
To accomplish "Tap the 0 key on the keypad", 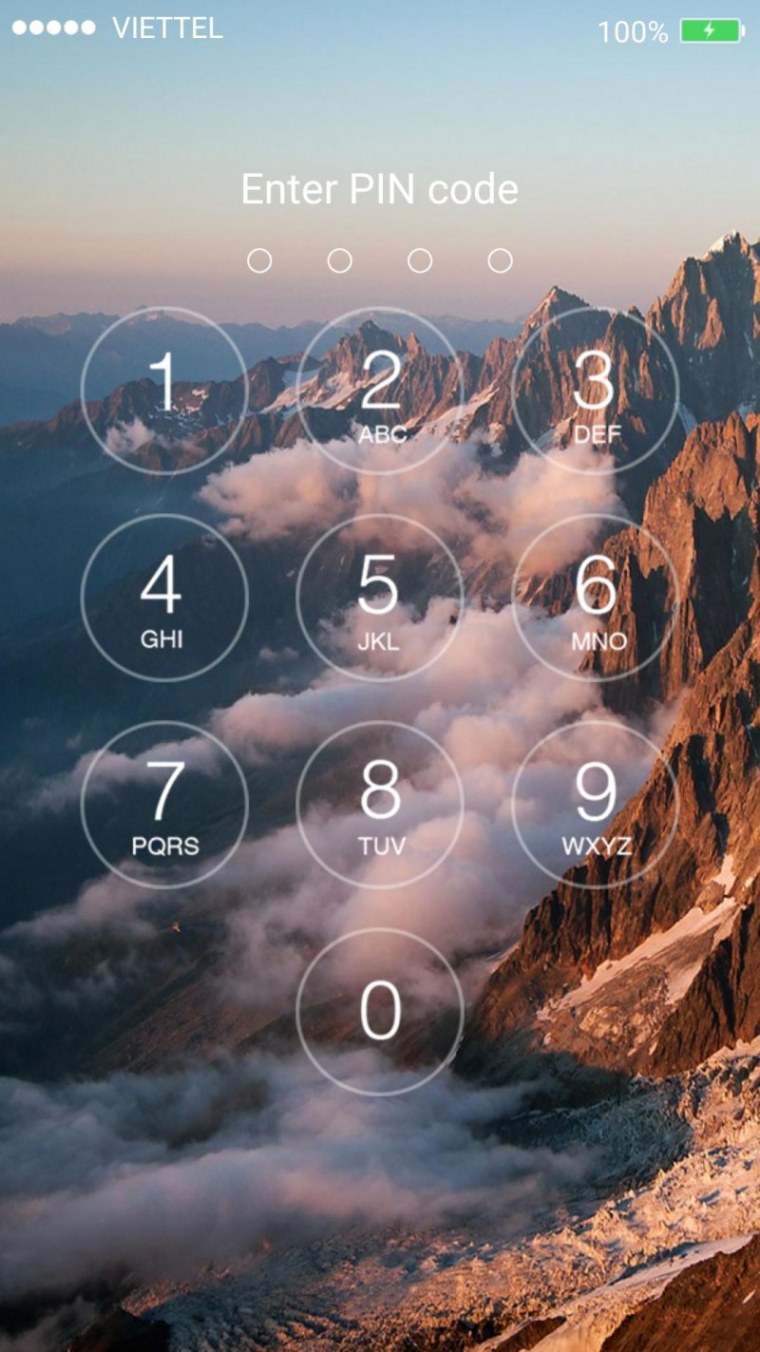I will click(380, 1011).
